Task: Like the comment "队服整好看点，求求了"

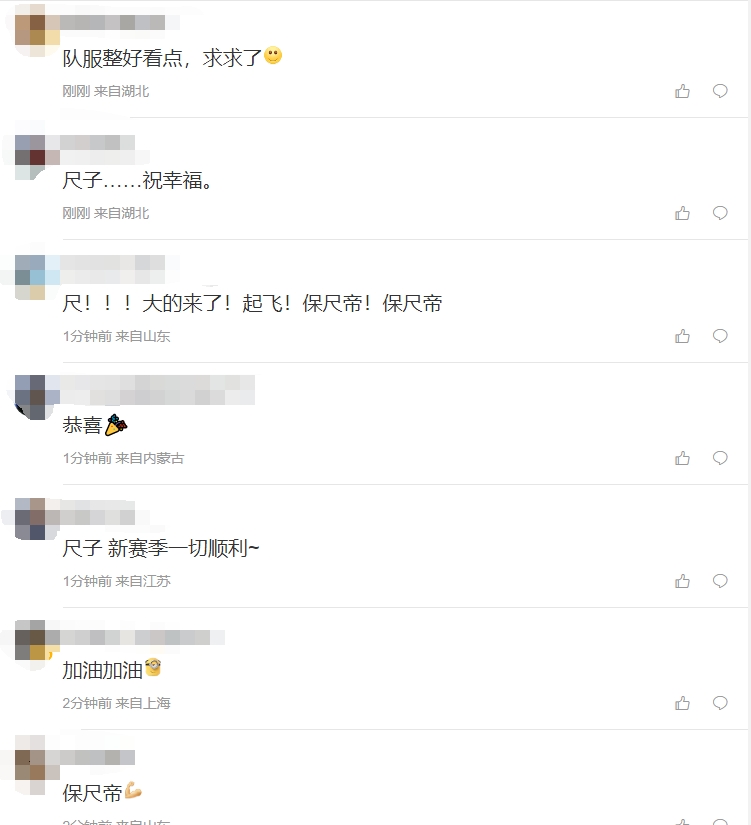Action: pyautogui.click(x=683, y=91)
